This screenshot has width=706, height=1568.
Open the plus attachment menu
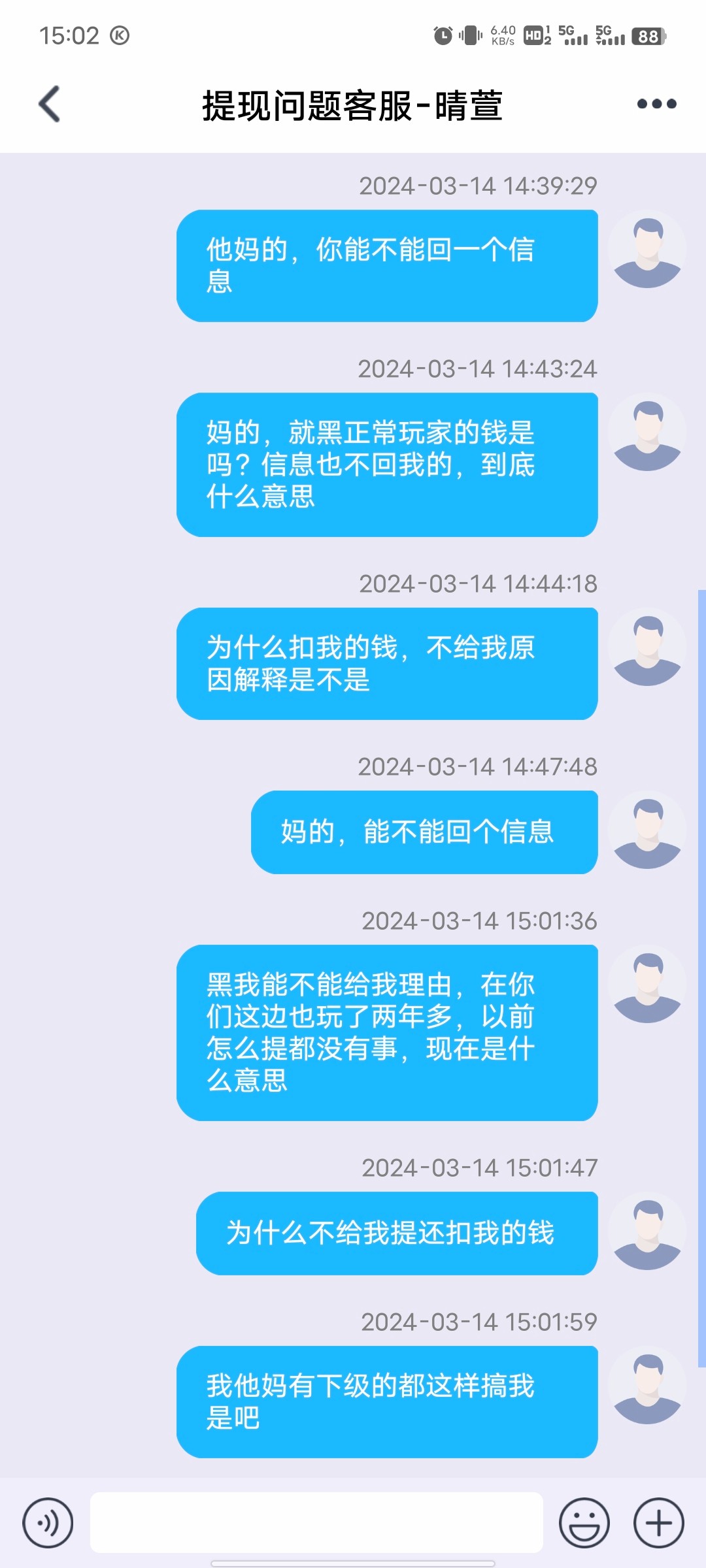[x=658, y=1523]
